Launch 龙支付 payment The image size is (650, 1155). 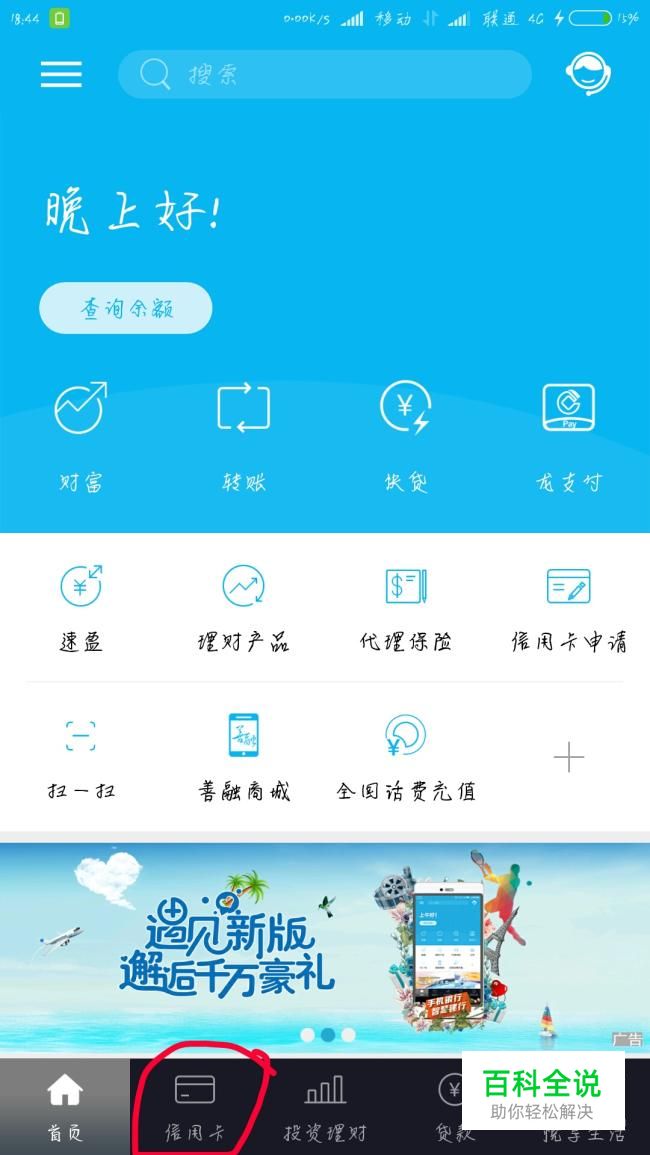568,432
